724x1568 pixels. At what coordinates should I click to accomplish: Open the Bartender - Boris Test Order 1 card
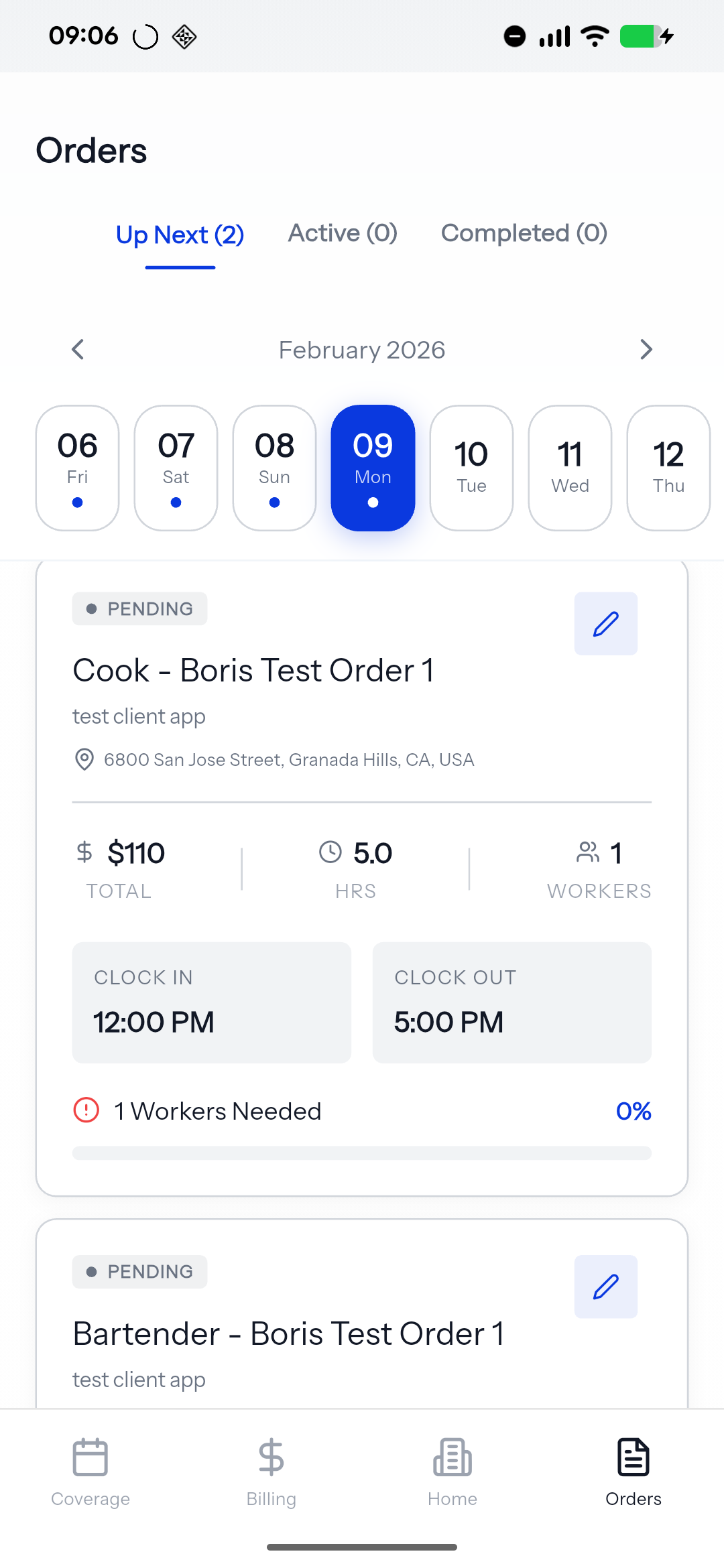coord(288,1333)
